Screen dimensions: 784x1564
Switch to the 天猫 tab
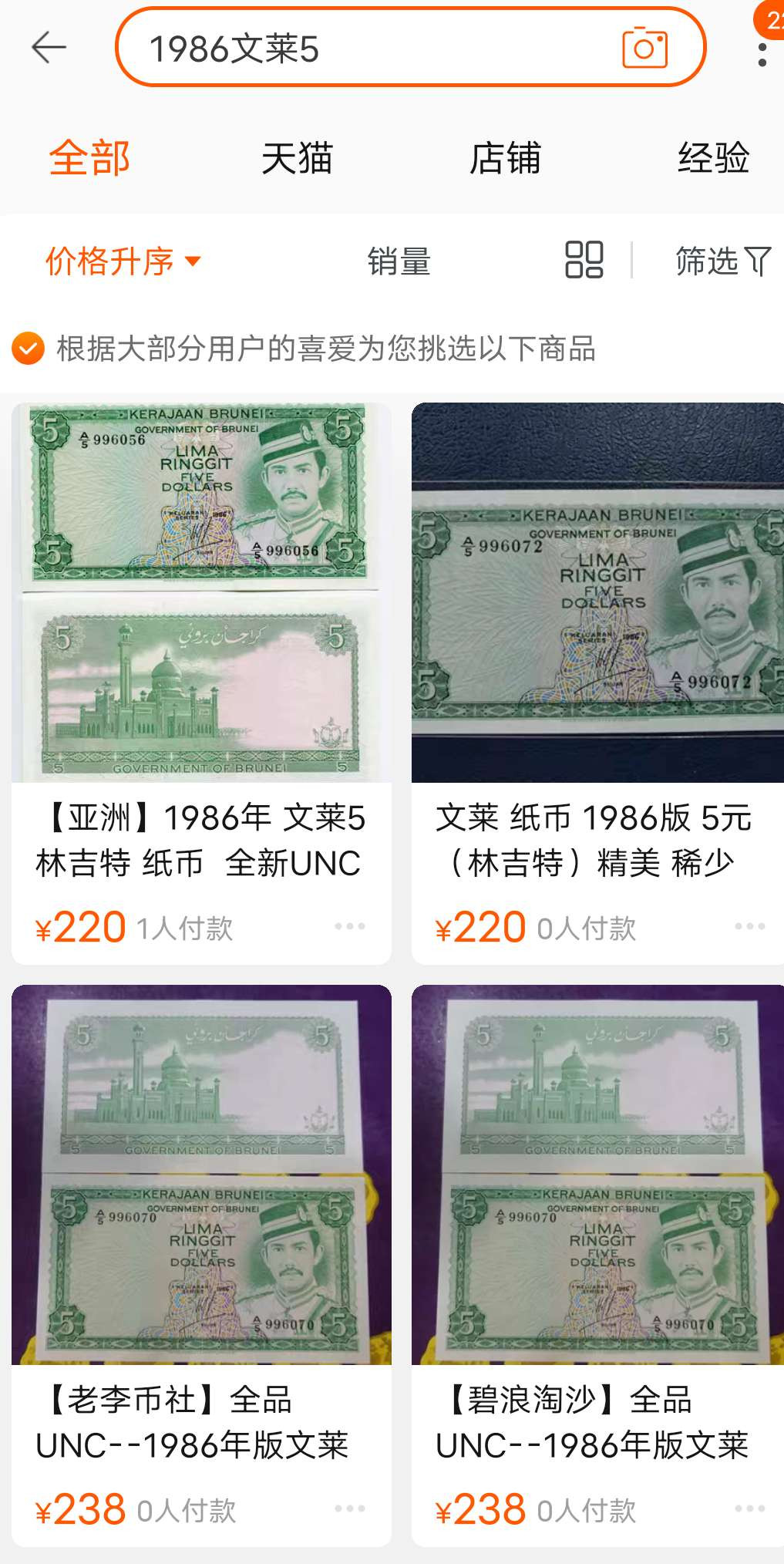click(x=297, y=159)
